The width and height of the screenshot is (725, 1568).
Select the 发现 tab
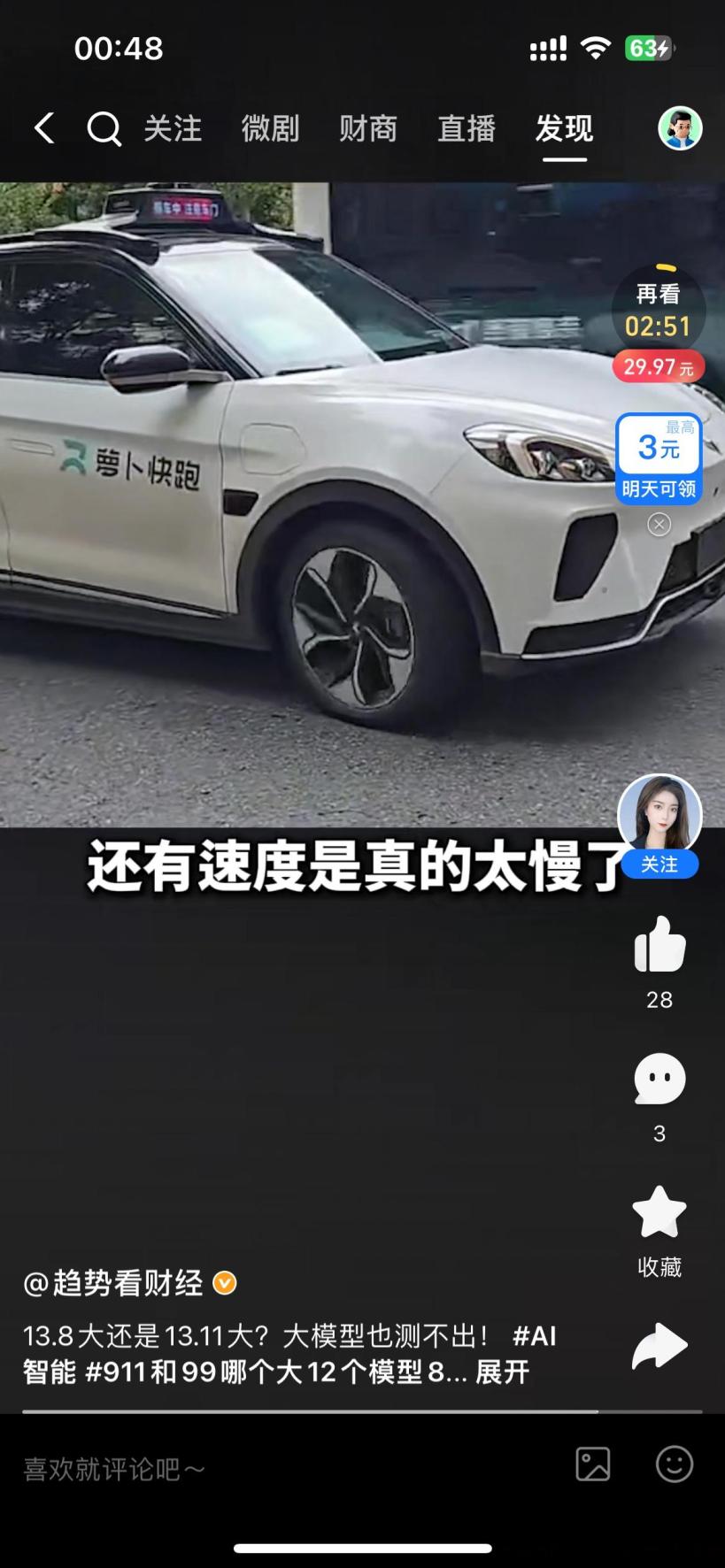pos(564,129)
